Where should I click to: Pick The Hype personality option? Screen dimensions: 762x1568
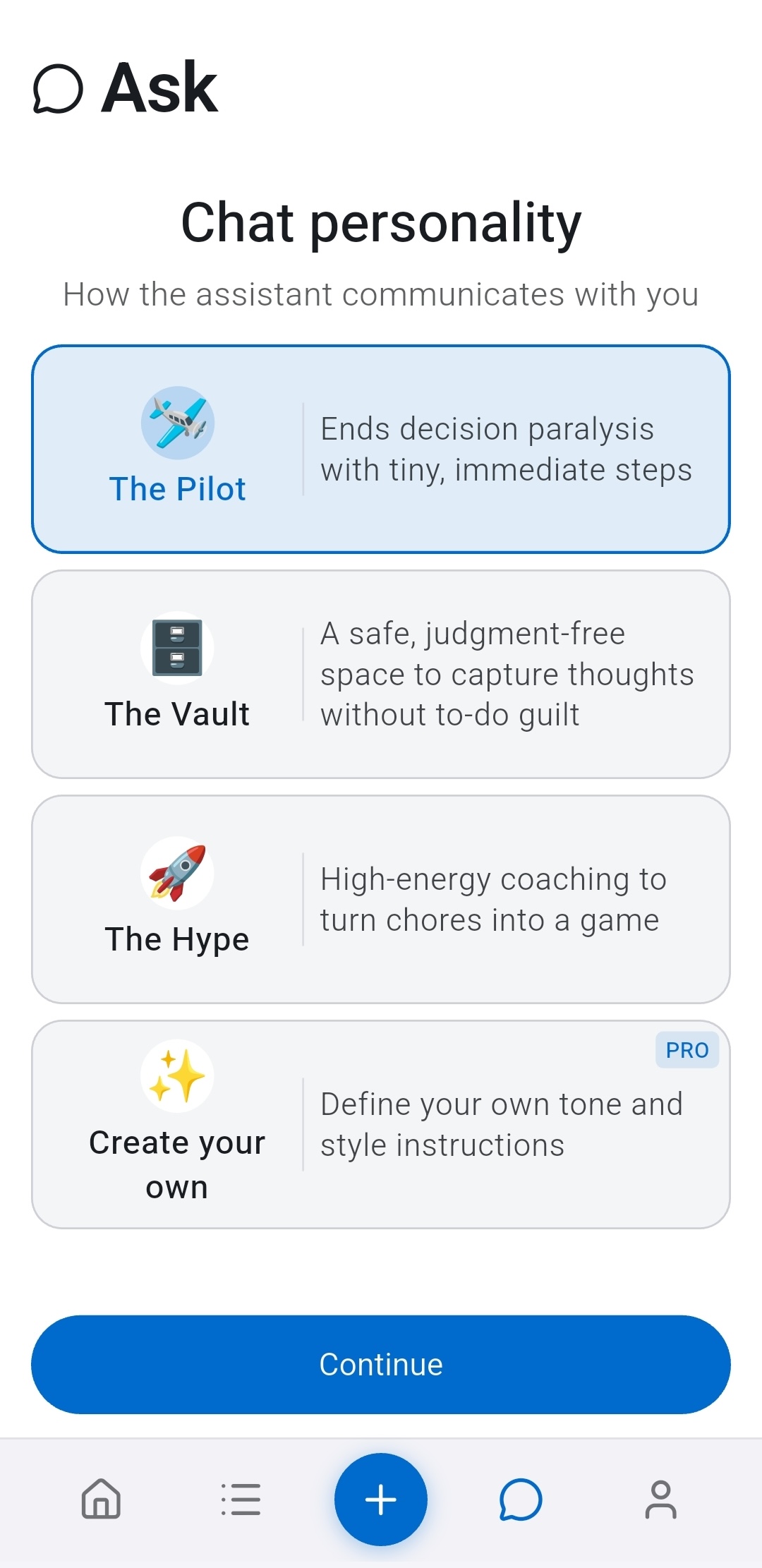381,899
